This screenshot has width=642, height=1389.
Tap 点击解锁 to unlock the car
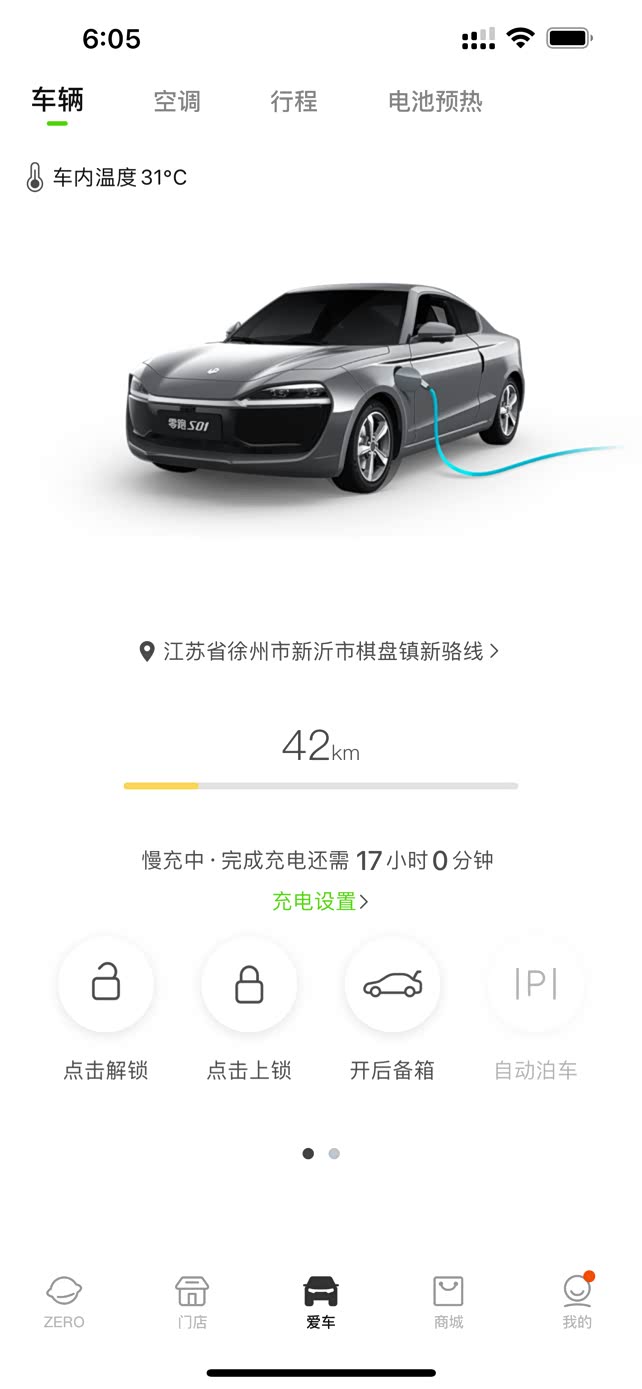(x=106, y=984)
